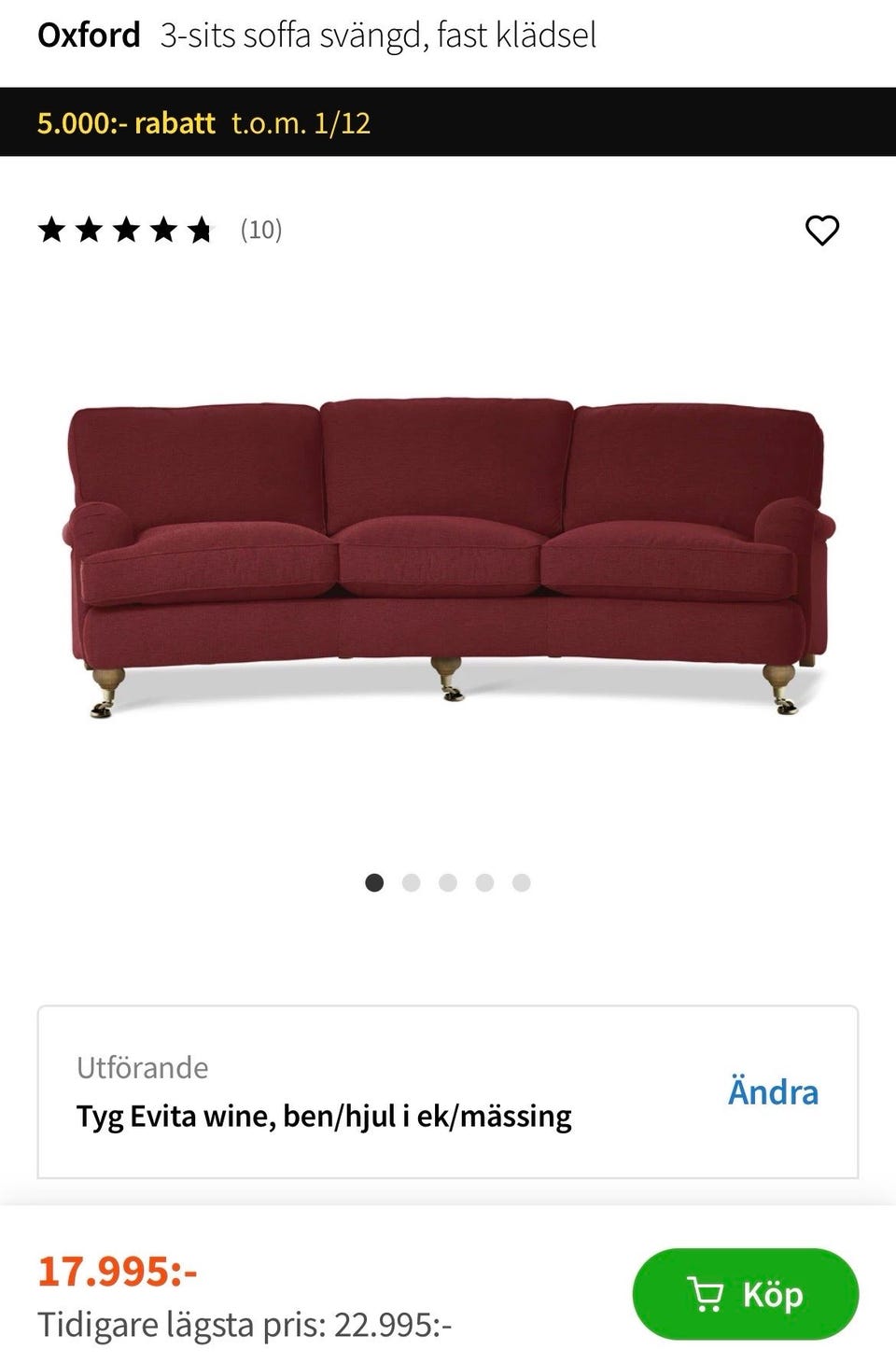Open reviews via (10) rating count
Screen dimensions: 896x1364
261,232
